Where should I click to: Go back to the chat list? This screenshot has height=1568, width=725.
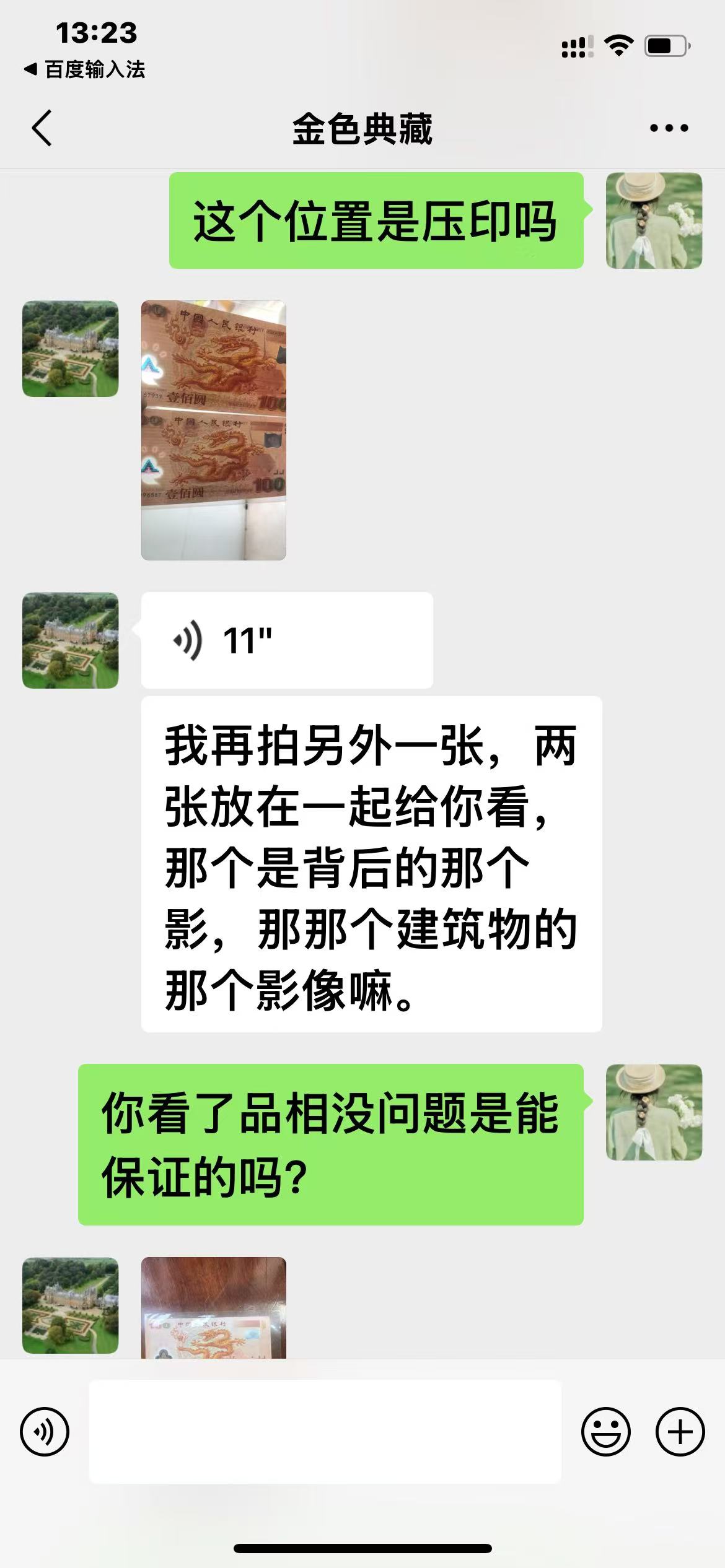[x=42, y=128]
